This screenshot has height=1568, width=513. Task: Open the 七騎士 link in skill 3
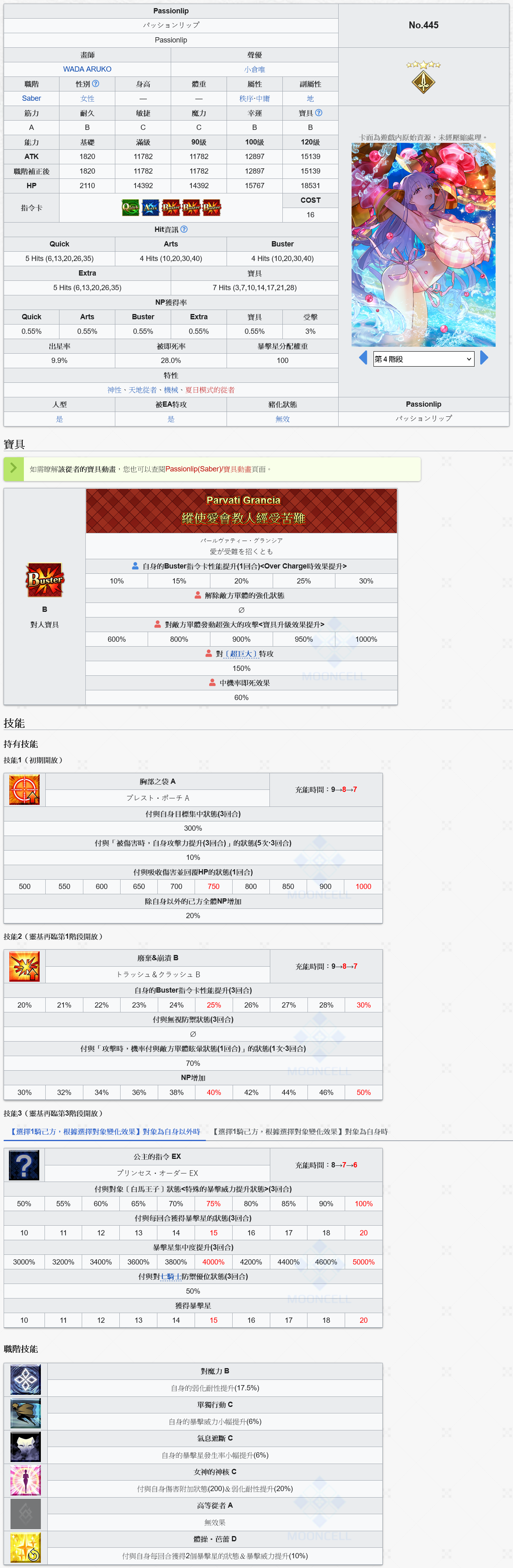(170, 1276)
